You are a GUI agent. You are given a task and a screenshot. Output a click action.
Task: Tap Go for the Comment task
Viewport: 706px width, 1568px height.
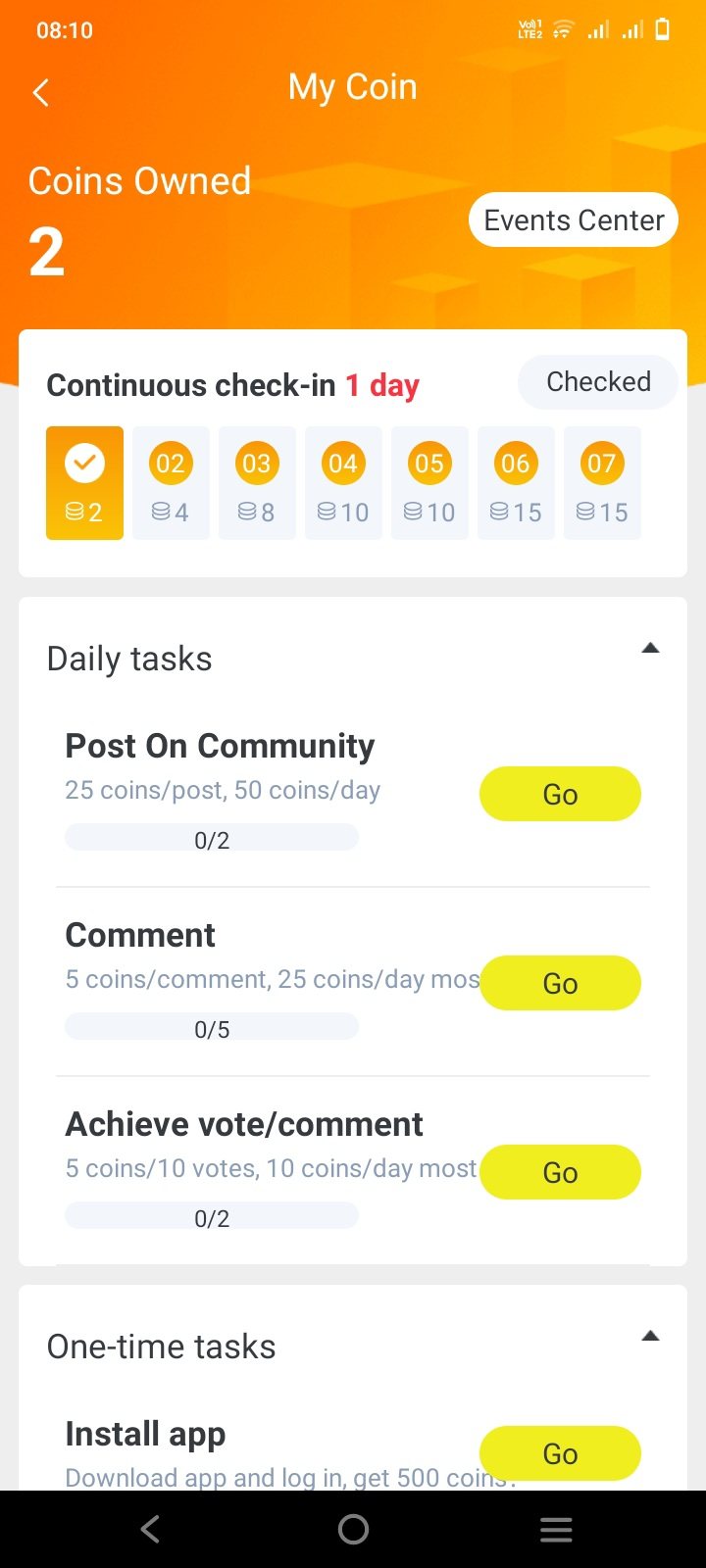(x=560, y=983)
